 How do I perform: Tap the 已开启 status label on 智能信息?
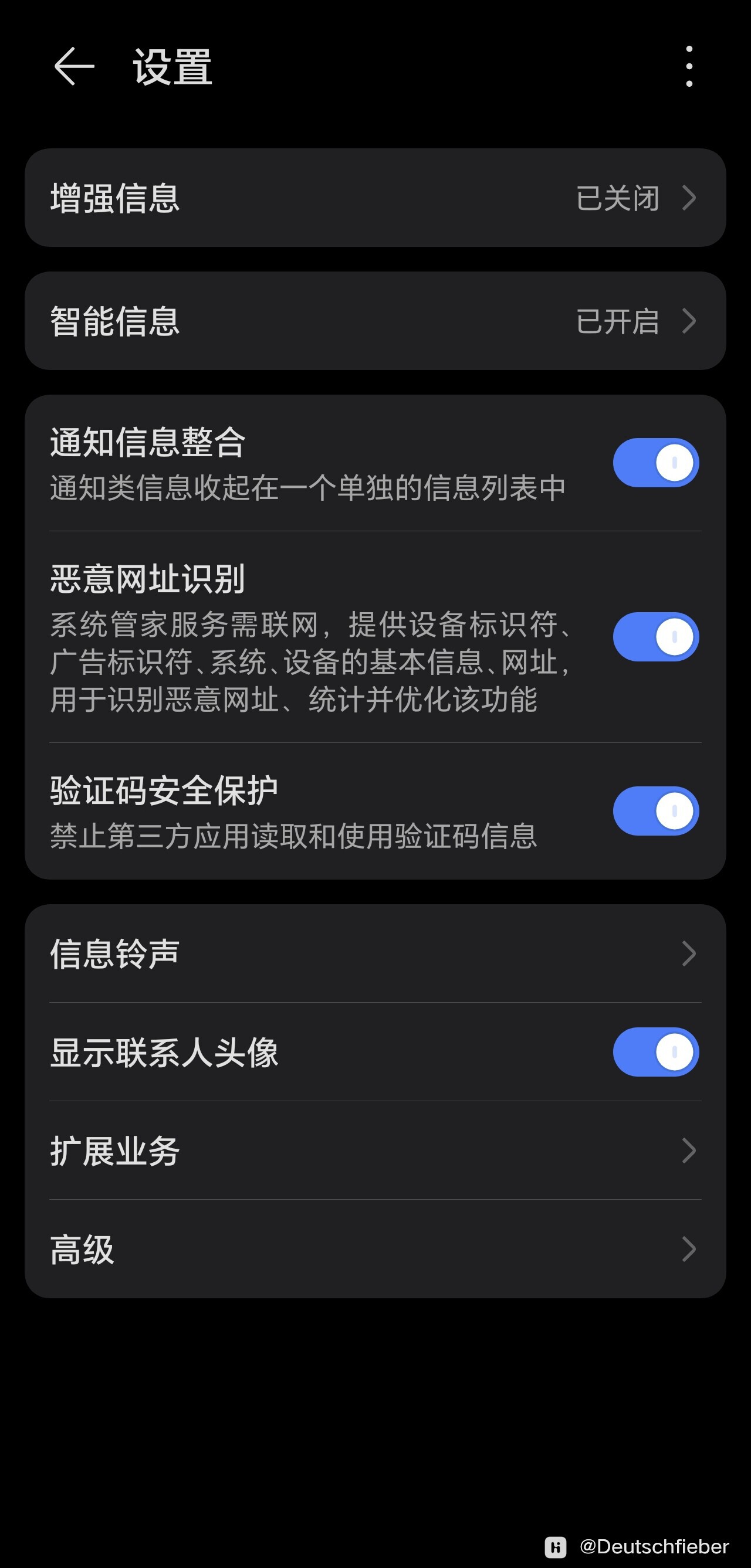(617, 321)
